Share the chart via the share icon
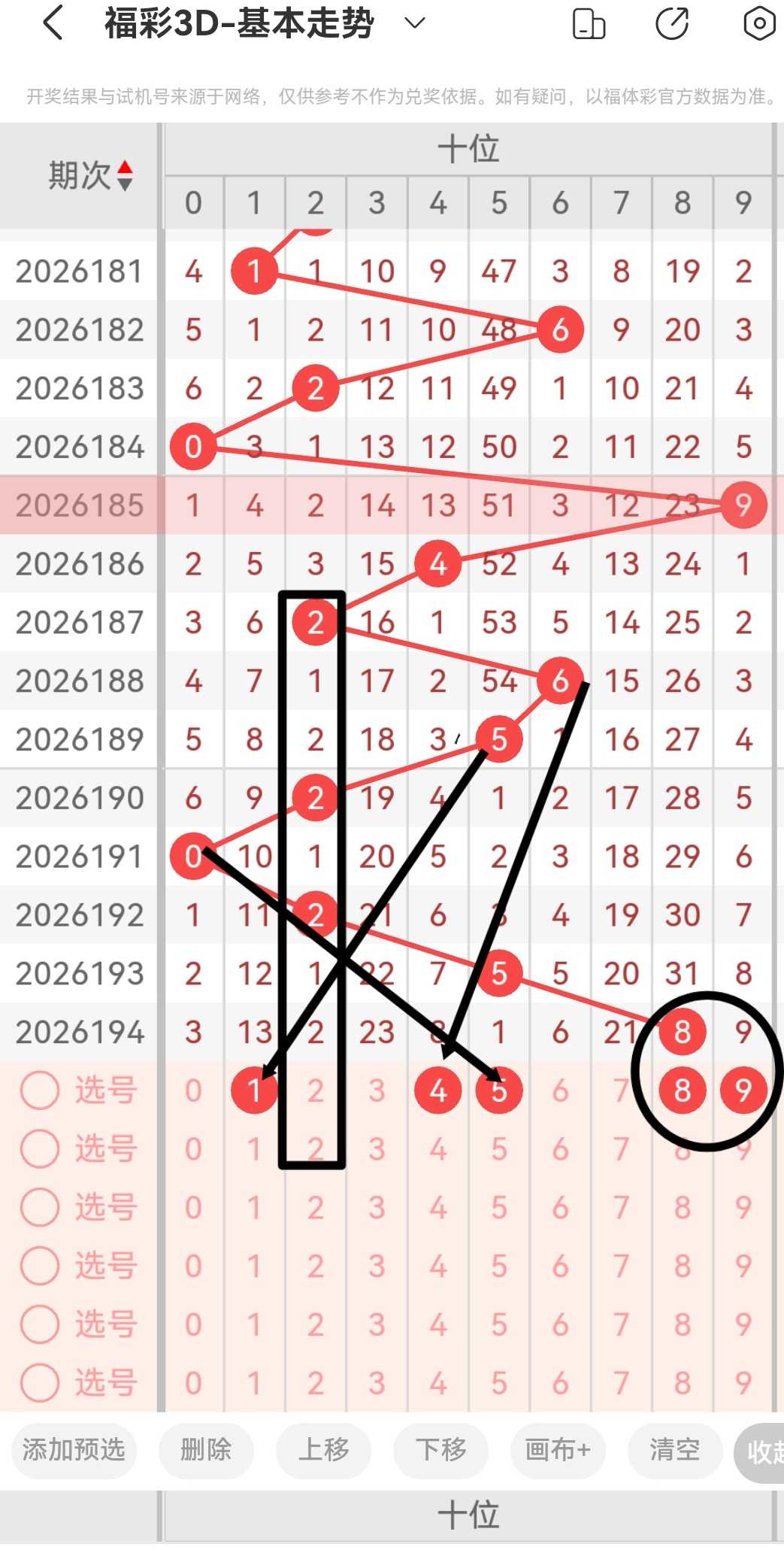 [x=672, y=23]
